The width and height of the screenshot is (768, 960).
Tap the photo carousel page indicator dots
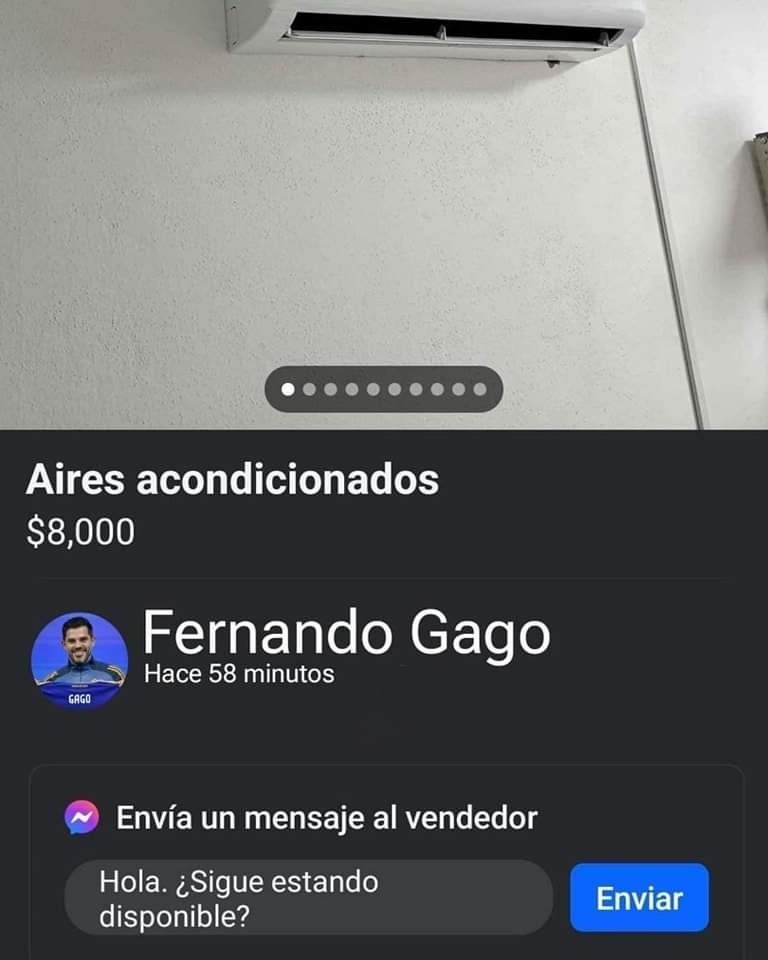point(384,389)
